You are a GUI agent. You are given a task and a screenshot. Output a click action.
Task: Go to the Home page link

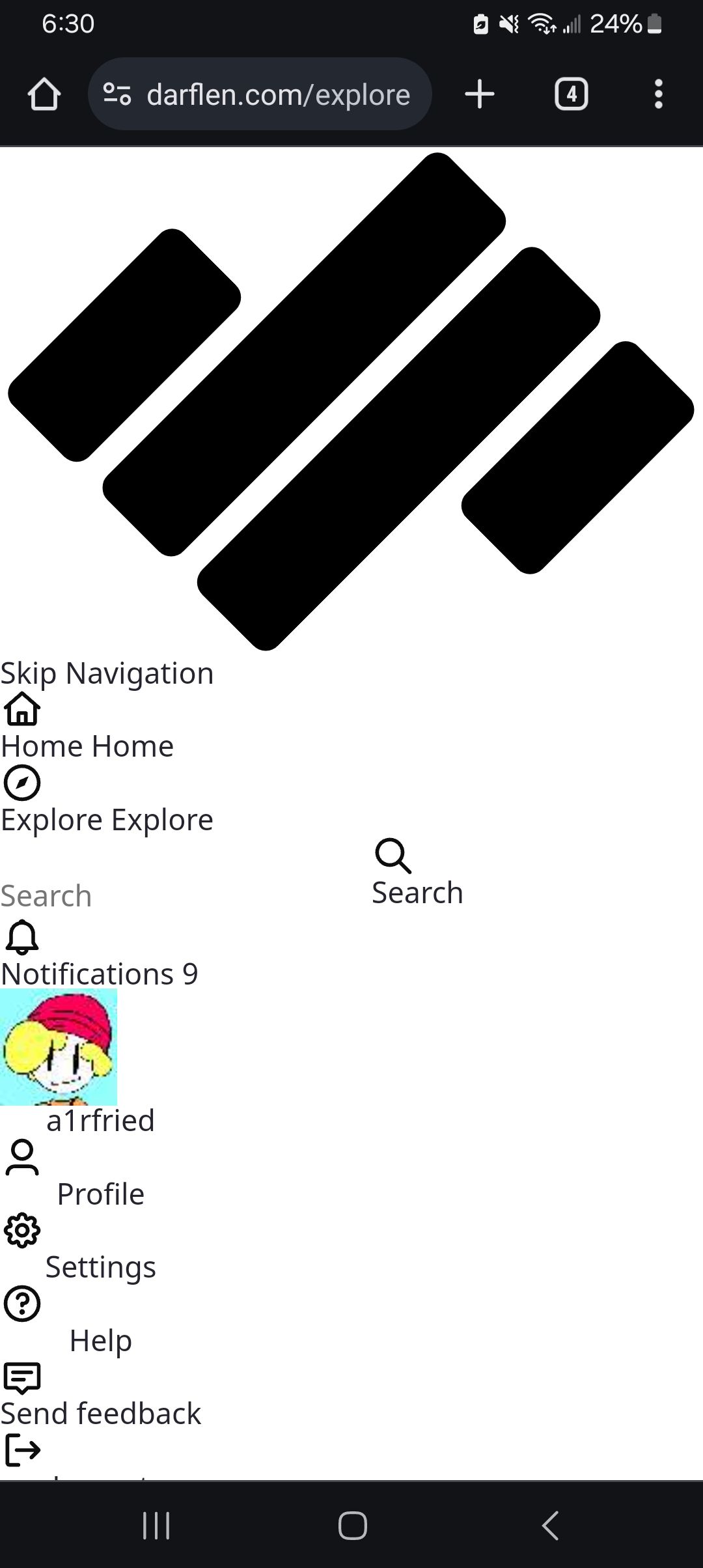87,746
